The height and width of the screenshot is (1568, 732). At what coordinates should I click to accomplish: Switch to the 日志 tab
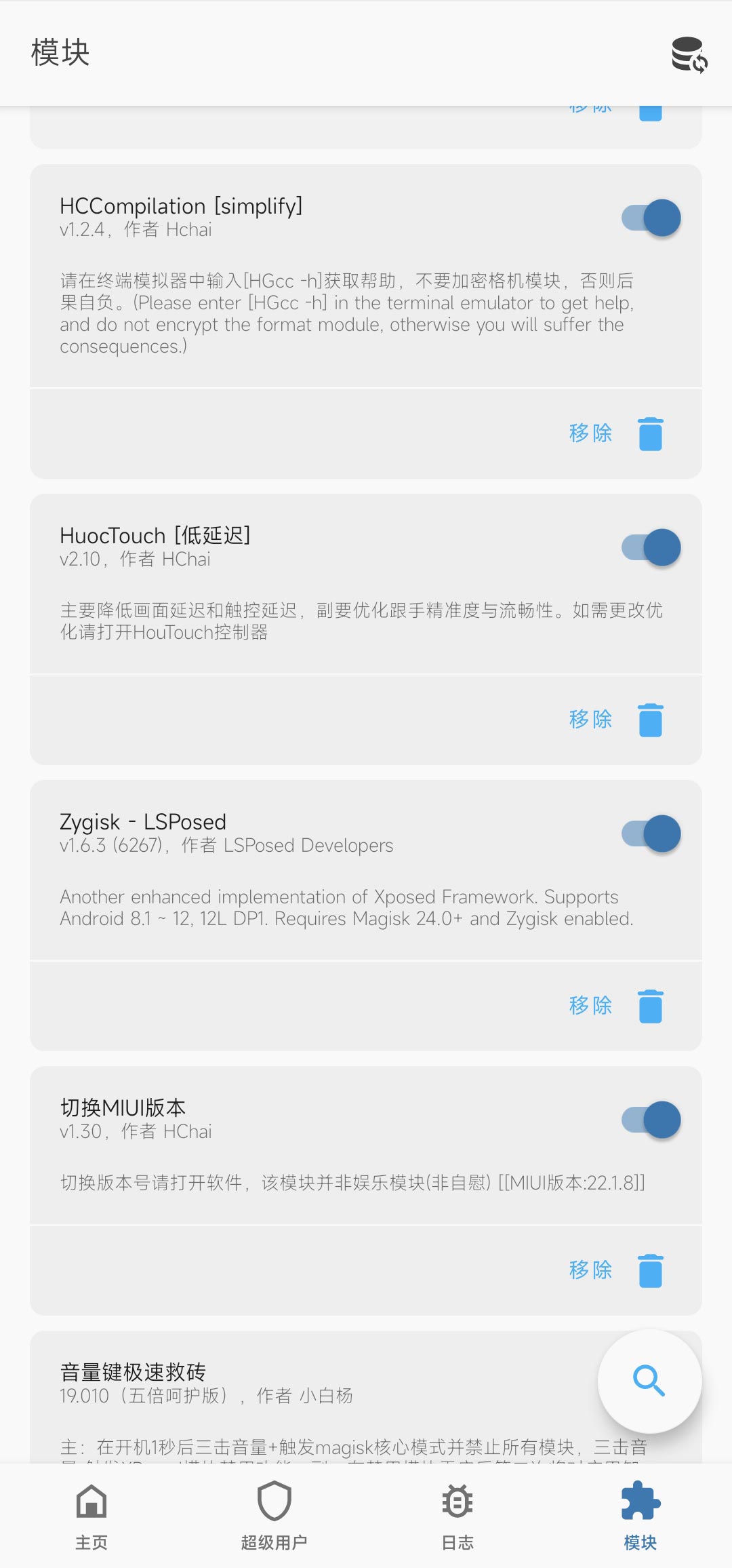tap(457, 1519)
